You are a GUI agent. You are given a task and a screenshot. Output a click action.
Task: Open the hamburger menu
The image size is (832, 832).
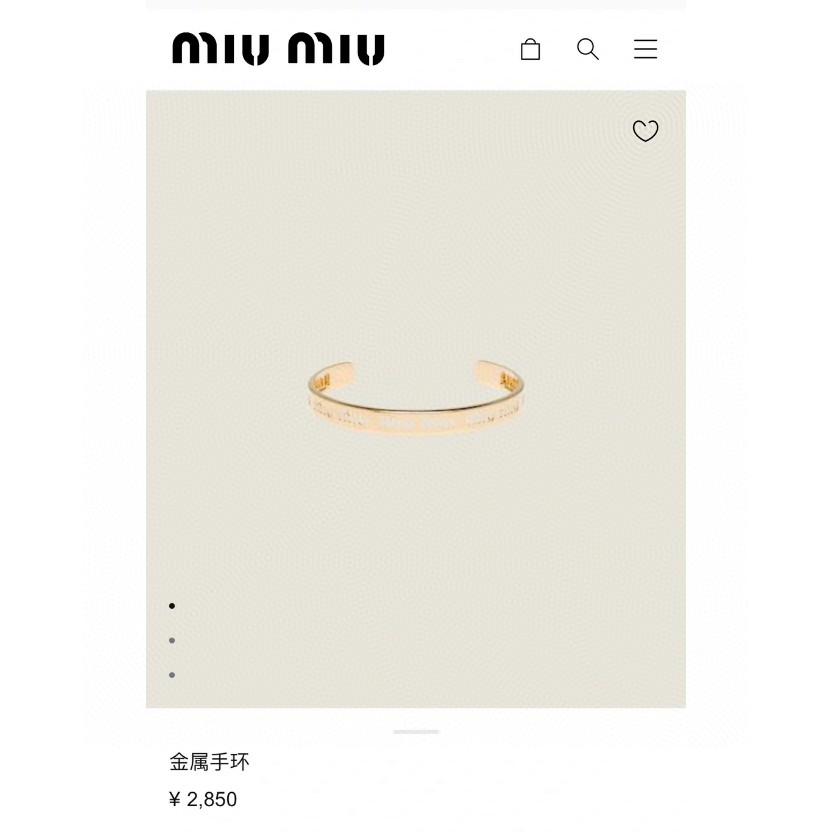tap(645, 49)
